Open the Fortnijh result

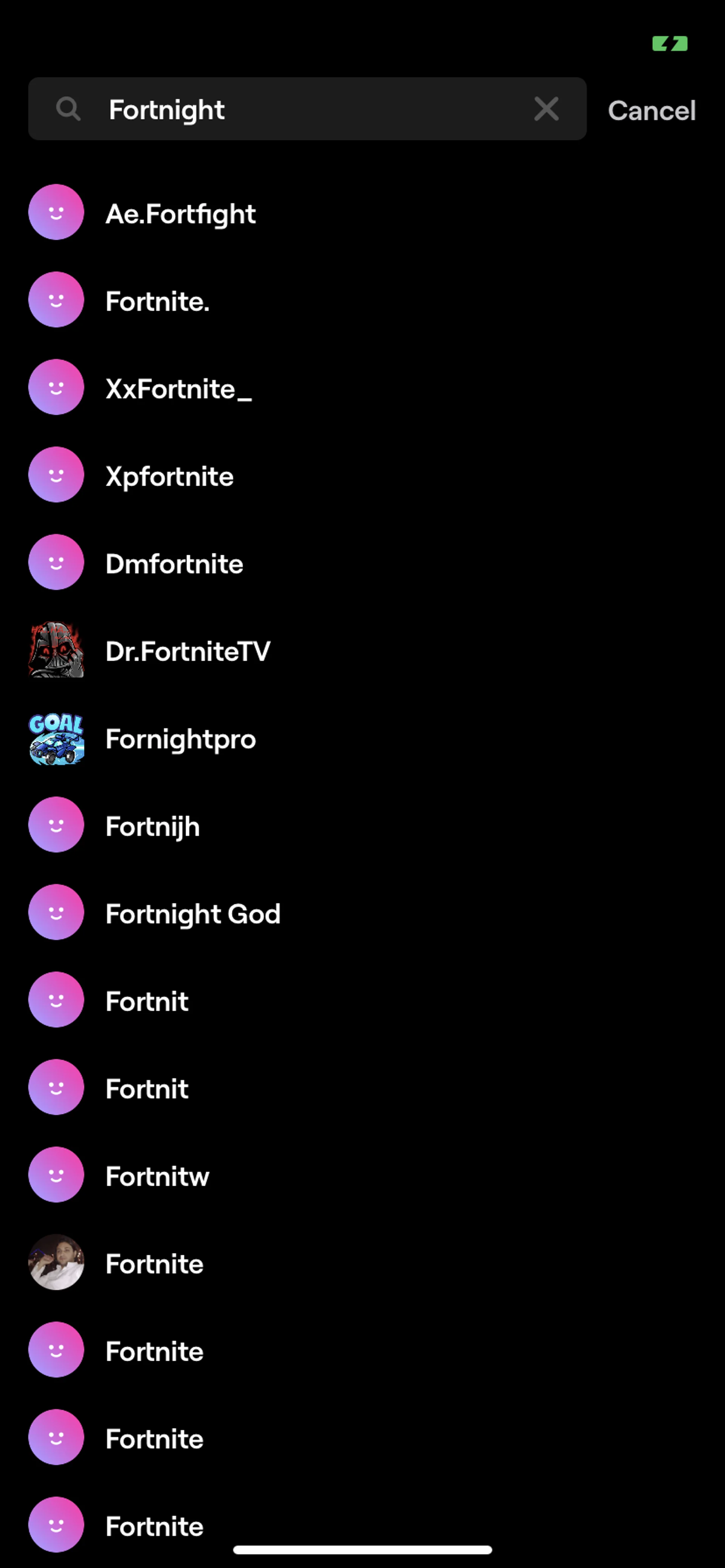pyautogui.click(x=152, y=826)
